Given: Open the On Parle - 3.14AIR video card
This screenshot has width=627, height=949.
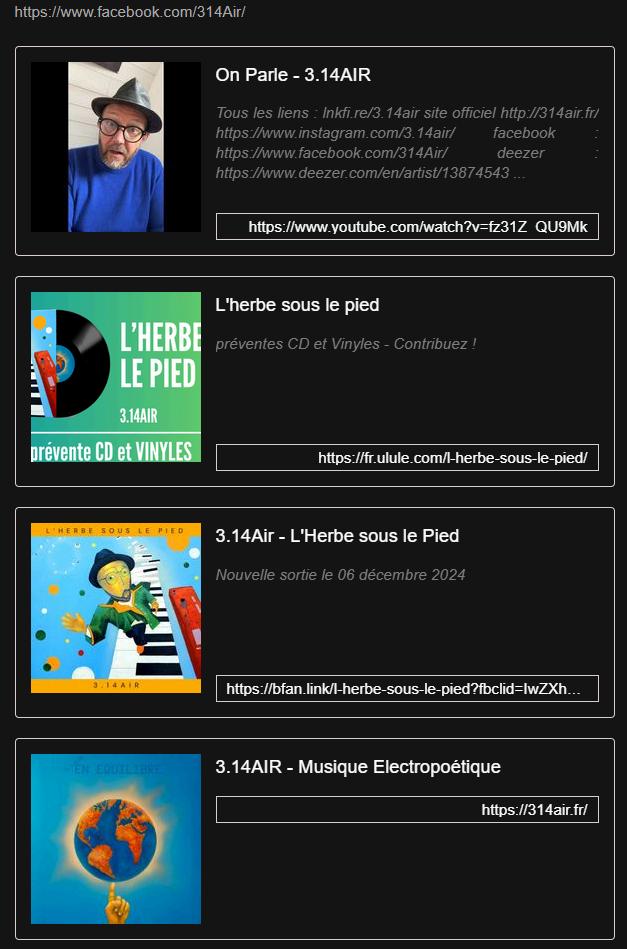Looking at the screenshot, I should pos(293,76).
